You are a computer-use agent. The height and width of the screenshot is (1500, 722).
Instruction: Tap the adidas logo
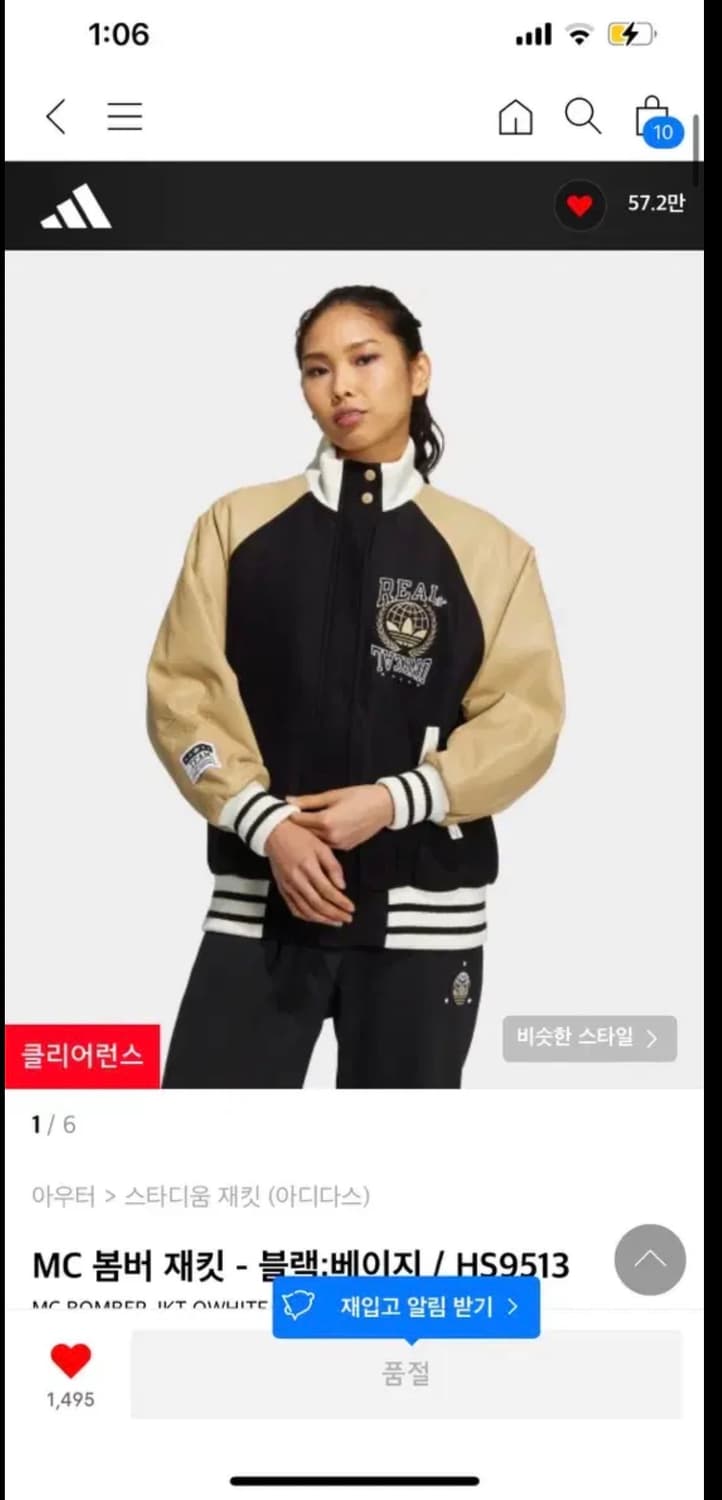pyautogui.click(x=75, y=206)
